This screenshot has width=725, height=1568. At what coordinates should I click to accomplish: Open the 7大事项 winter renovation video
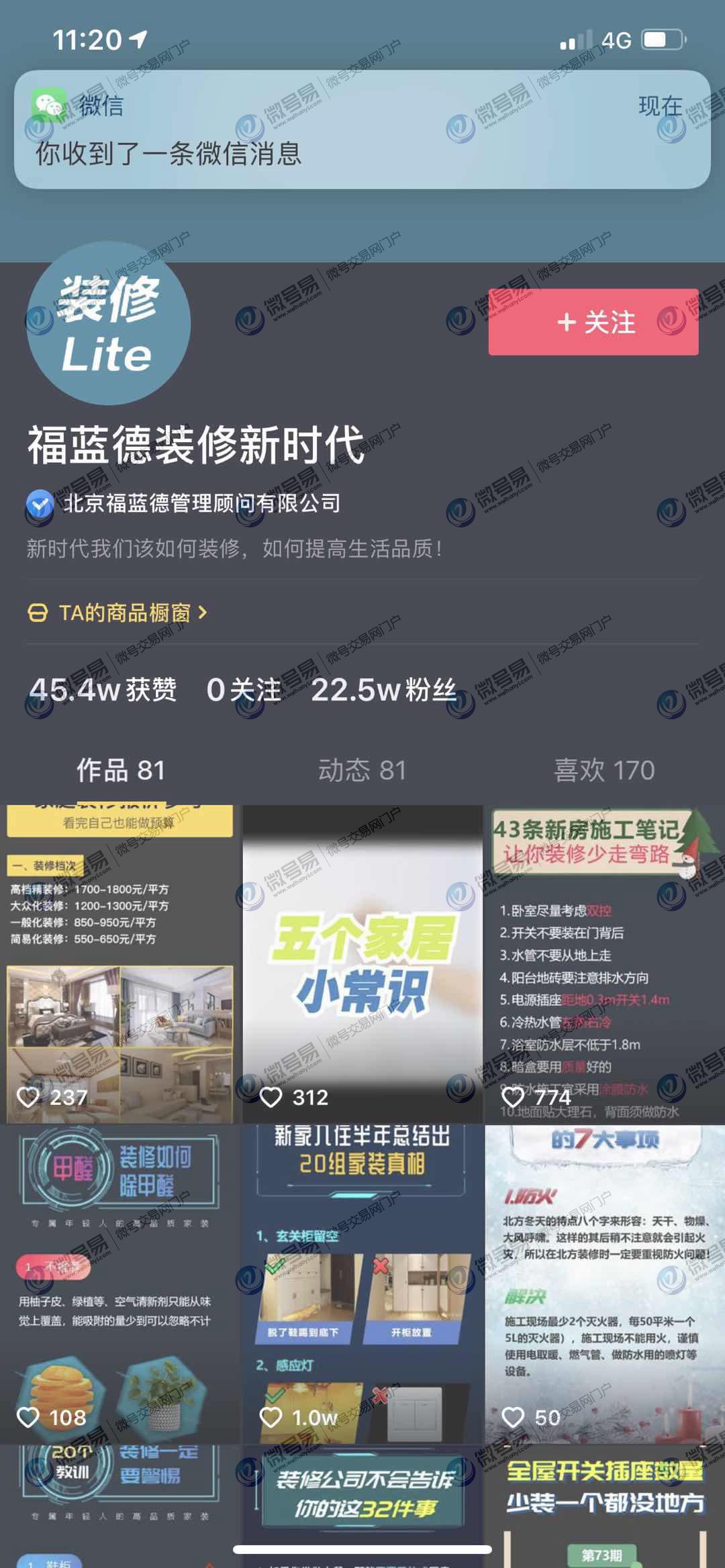603,1283
